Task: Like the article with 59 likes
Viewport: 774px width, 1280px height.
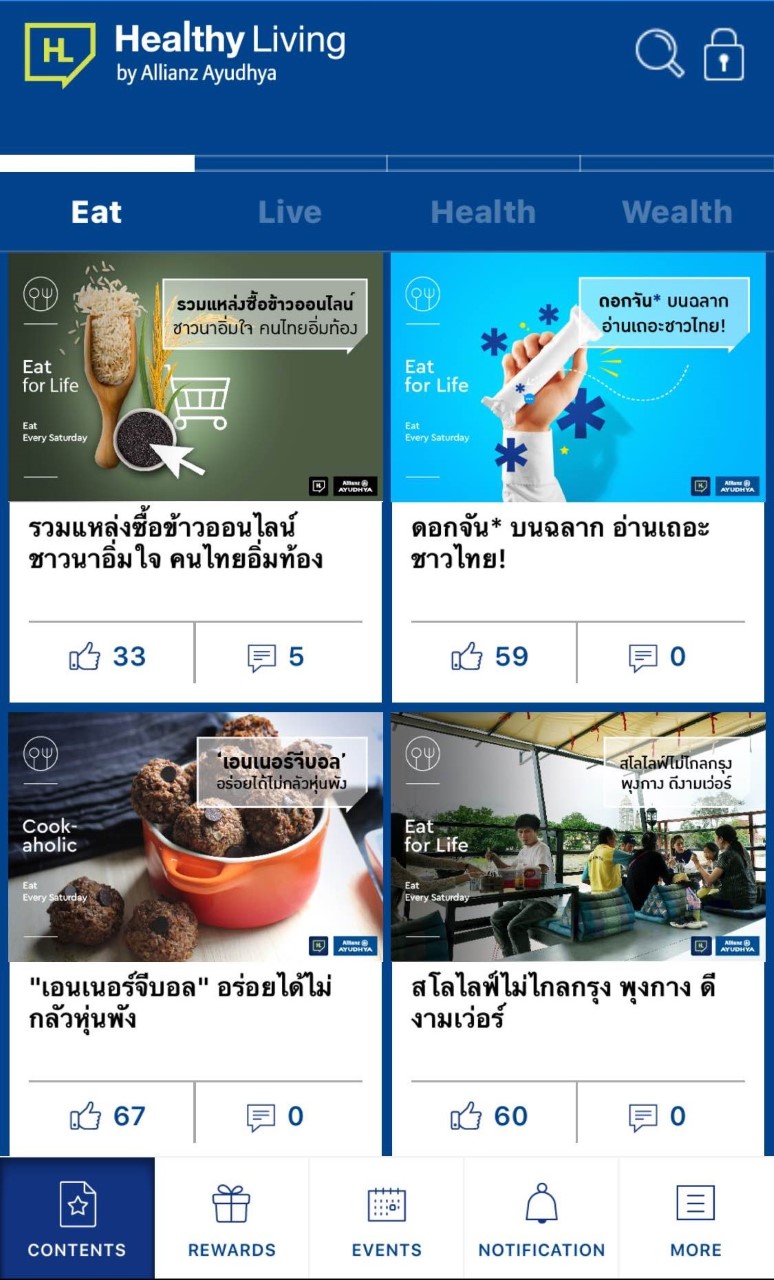Action: click(x=488, y=657)
